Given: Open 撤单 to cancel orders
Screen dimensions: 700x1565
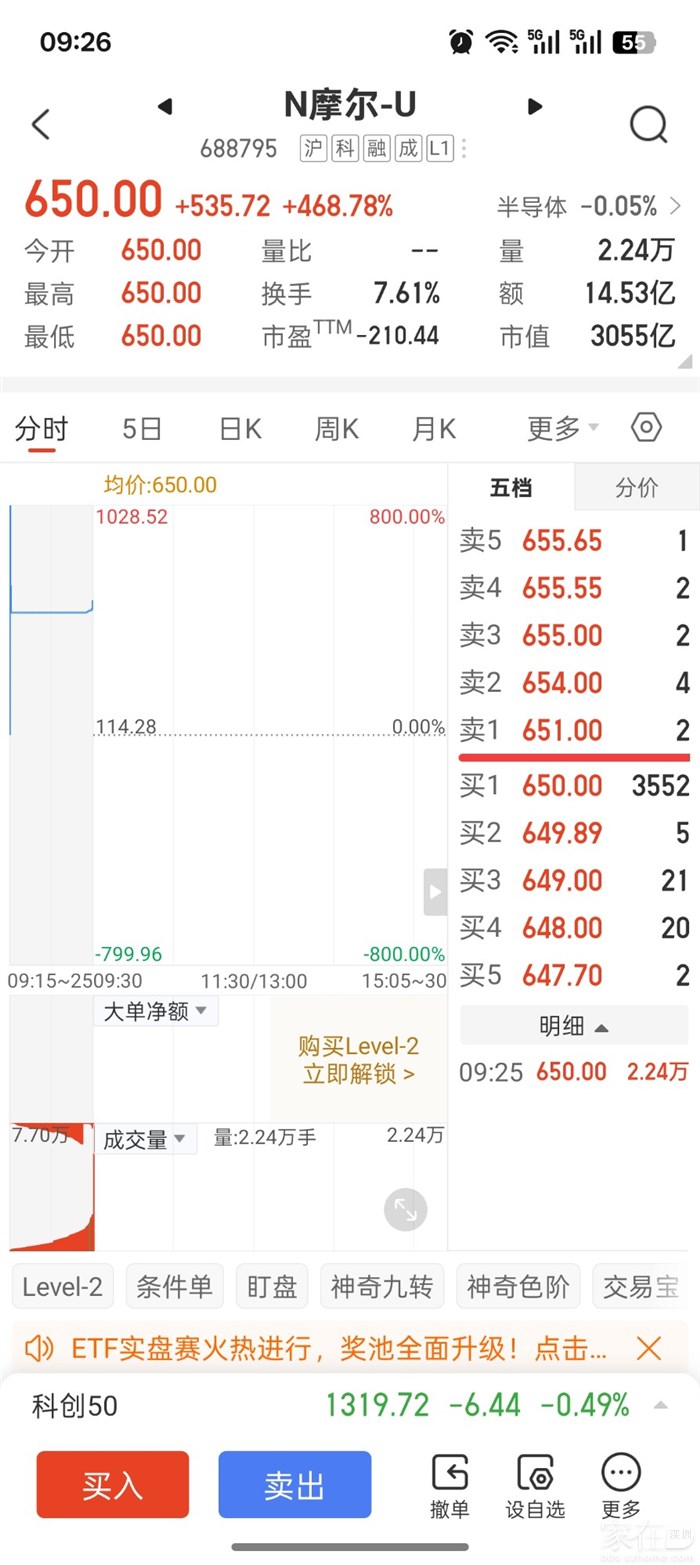Looking at the screenshot, I should (x=449, y=1487).
